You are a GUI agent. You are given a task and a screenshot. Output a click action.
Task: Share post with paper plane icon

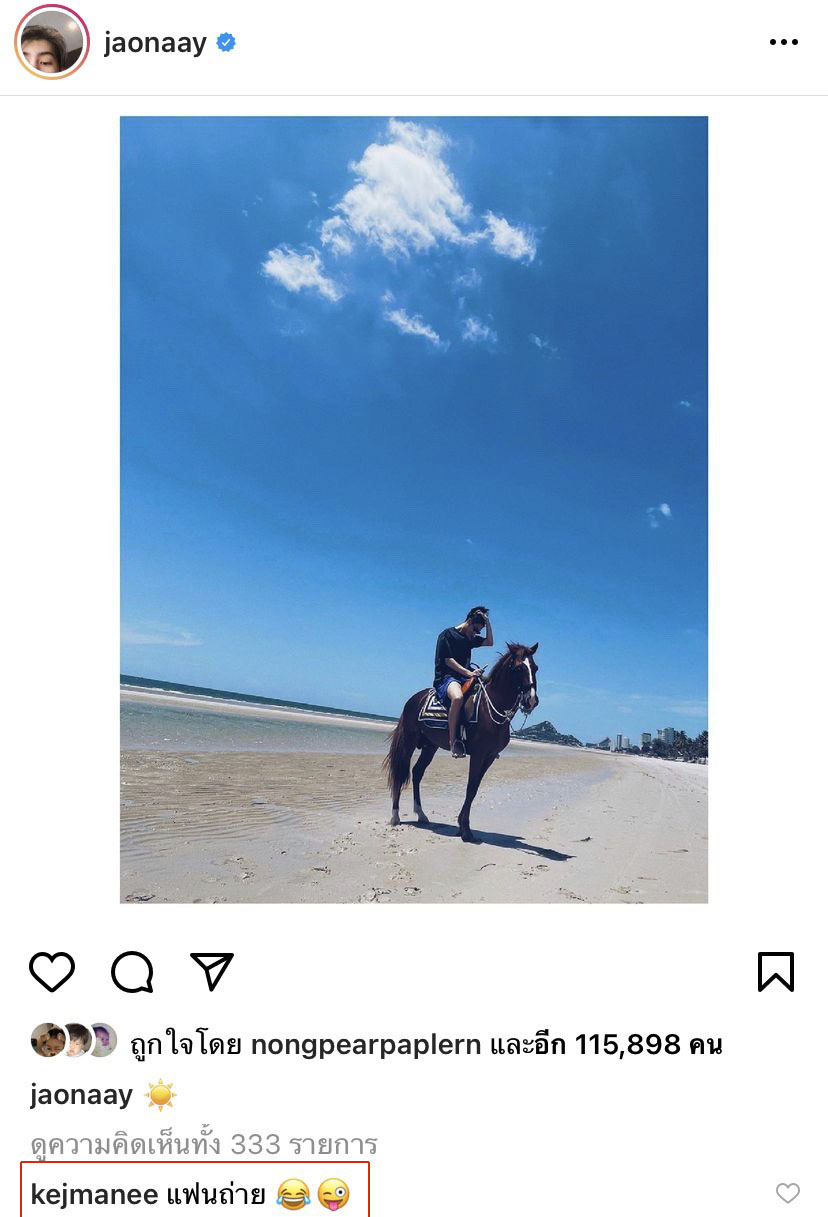tap(212, 971)
